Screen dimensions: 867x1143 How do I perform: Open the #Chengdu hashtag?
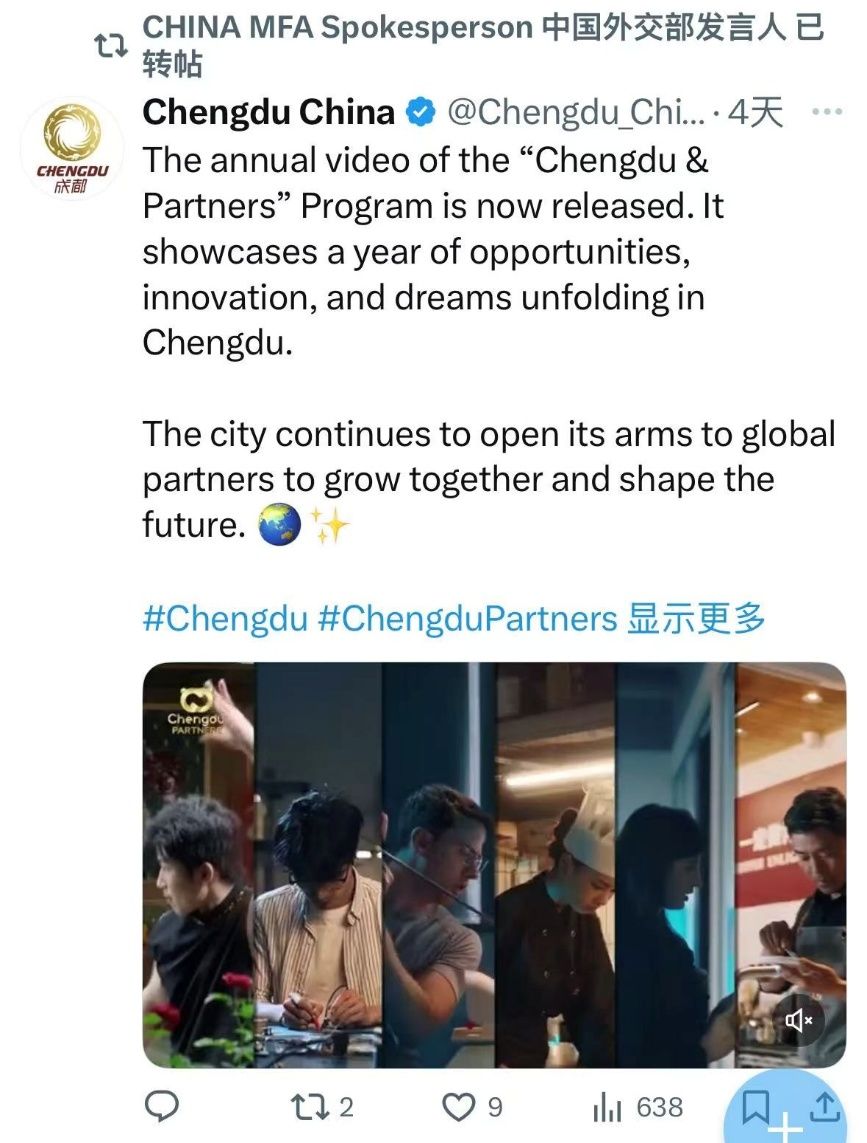(225, 618)
